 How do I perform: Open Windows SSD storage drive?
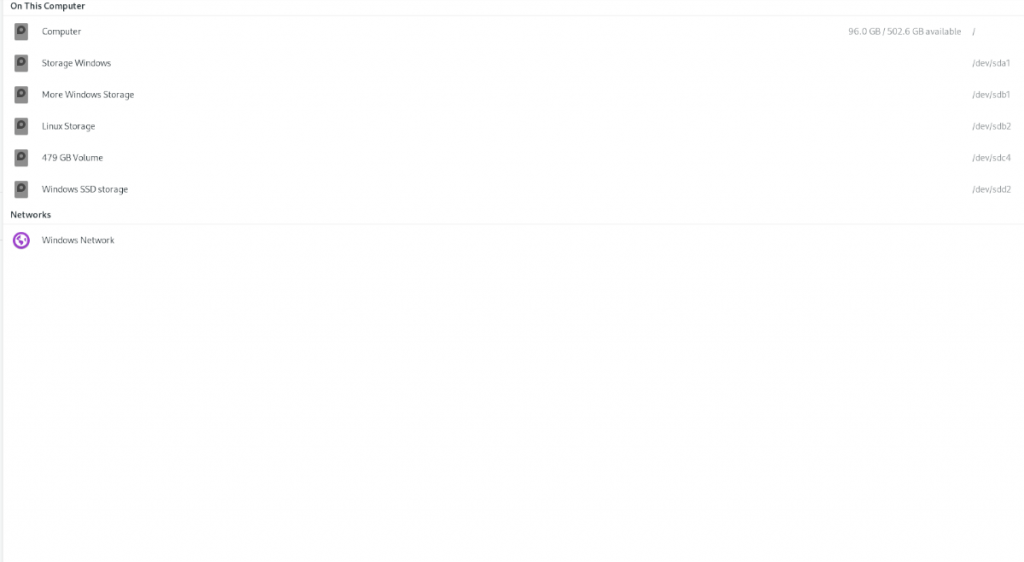[x=84, y=189]
